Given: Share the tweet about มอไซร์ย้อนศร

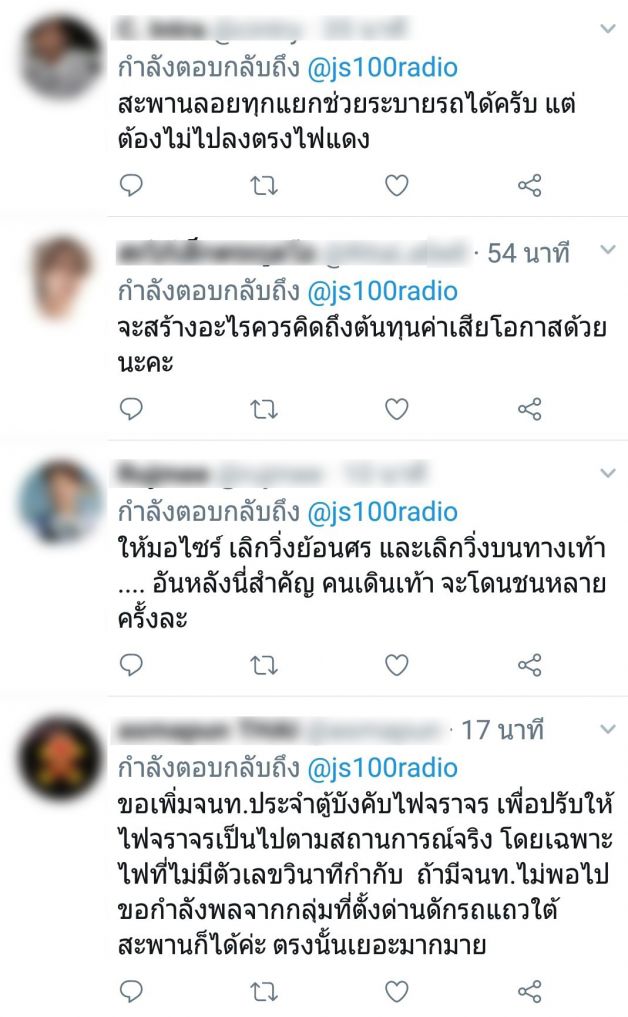Looking at the screenshot, I should coord(530,664).
